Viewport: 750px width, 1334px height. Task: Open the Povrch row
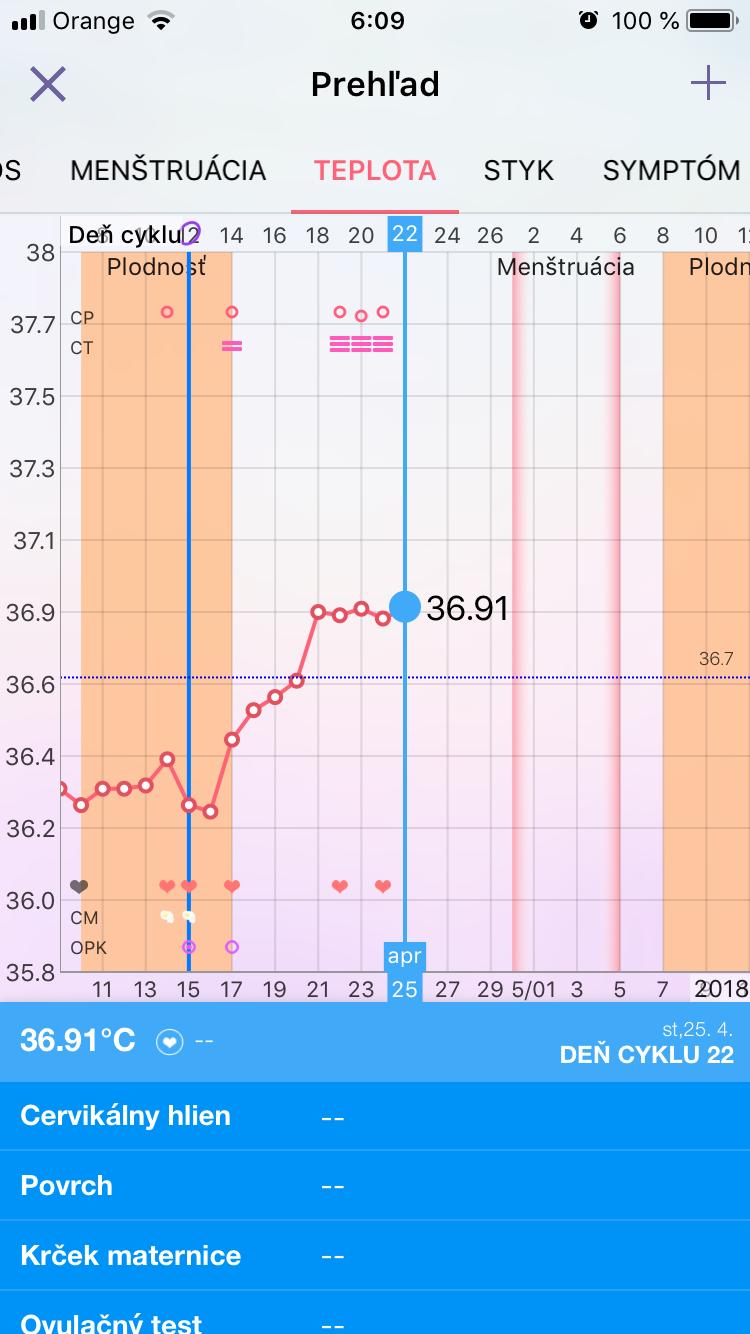375,1186
